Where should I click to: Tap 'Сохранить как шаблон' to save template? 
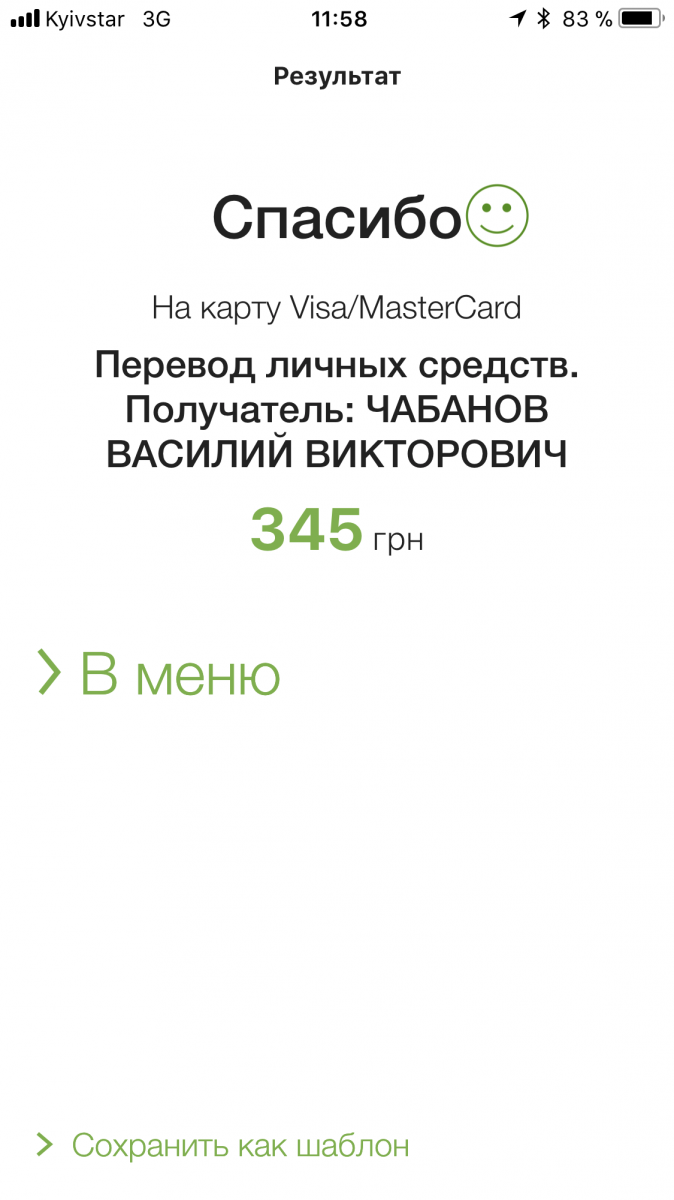(223, 1145)
